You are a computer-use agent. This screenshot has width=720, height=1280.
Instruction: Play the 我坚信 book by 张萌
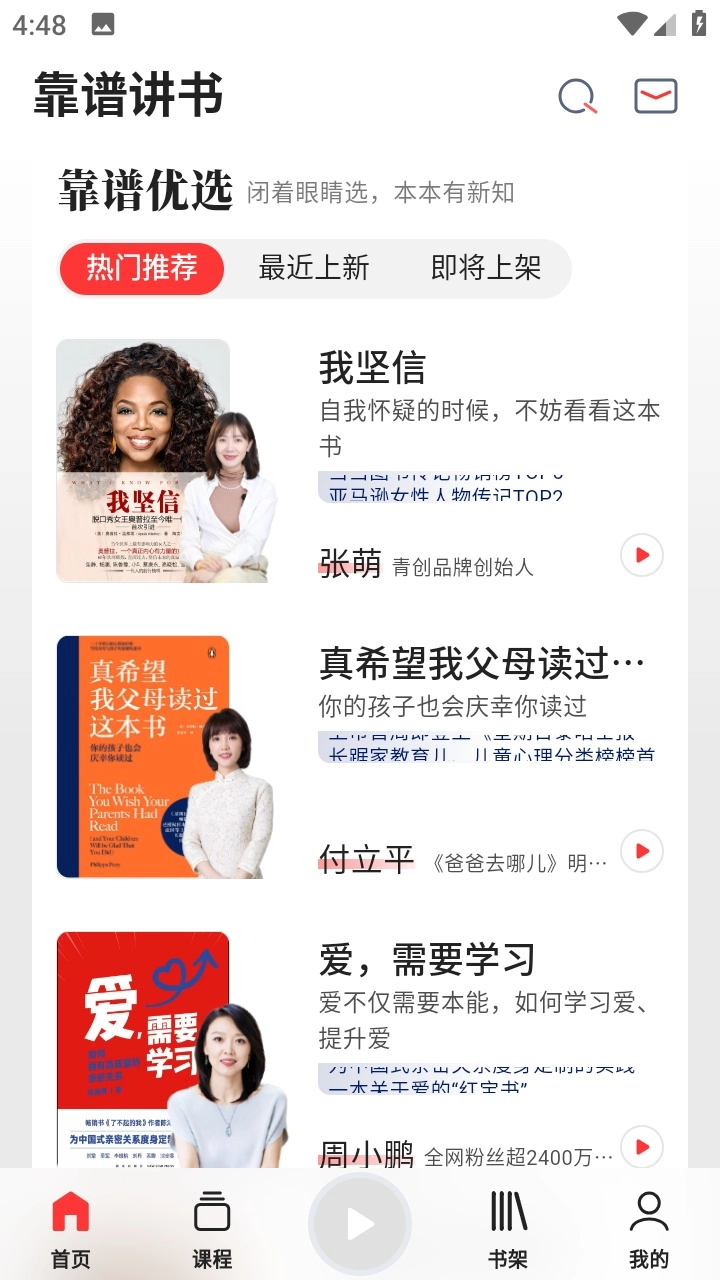pyautogui.click(x=642, y=555)
